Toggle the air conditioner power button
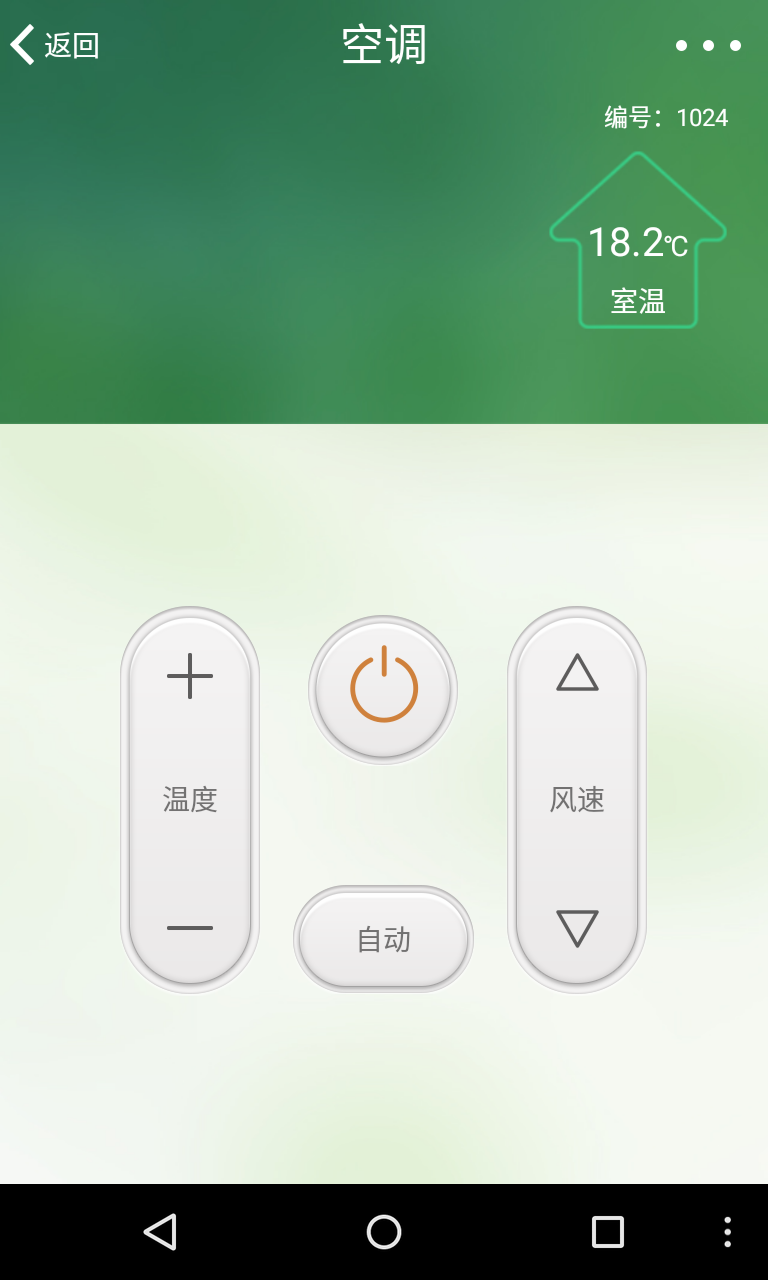Viewport: 768px width, 1280px height. click(383, 689)
